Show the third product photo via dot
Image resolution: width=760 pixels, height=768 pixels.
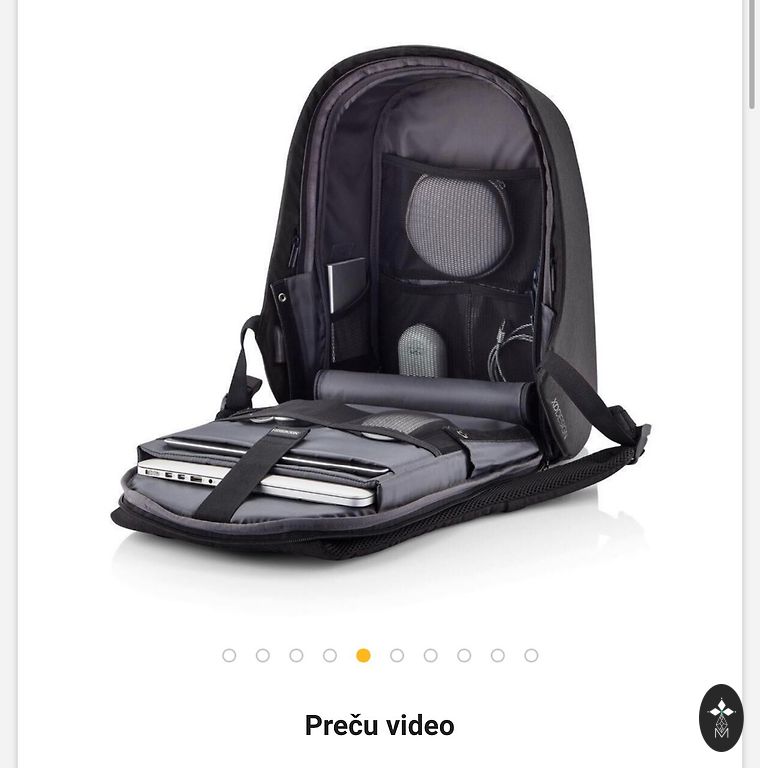coord(296,655)
